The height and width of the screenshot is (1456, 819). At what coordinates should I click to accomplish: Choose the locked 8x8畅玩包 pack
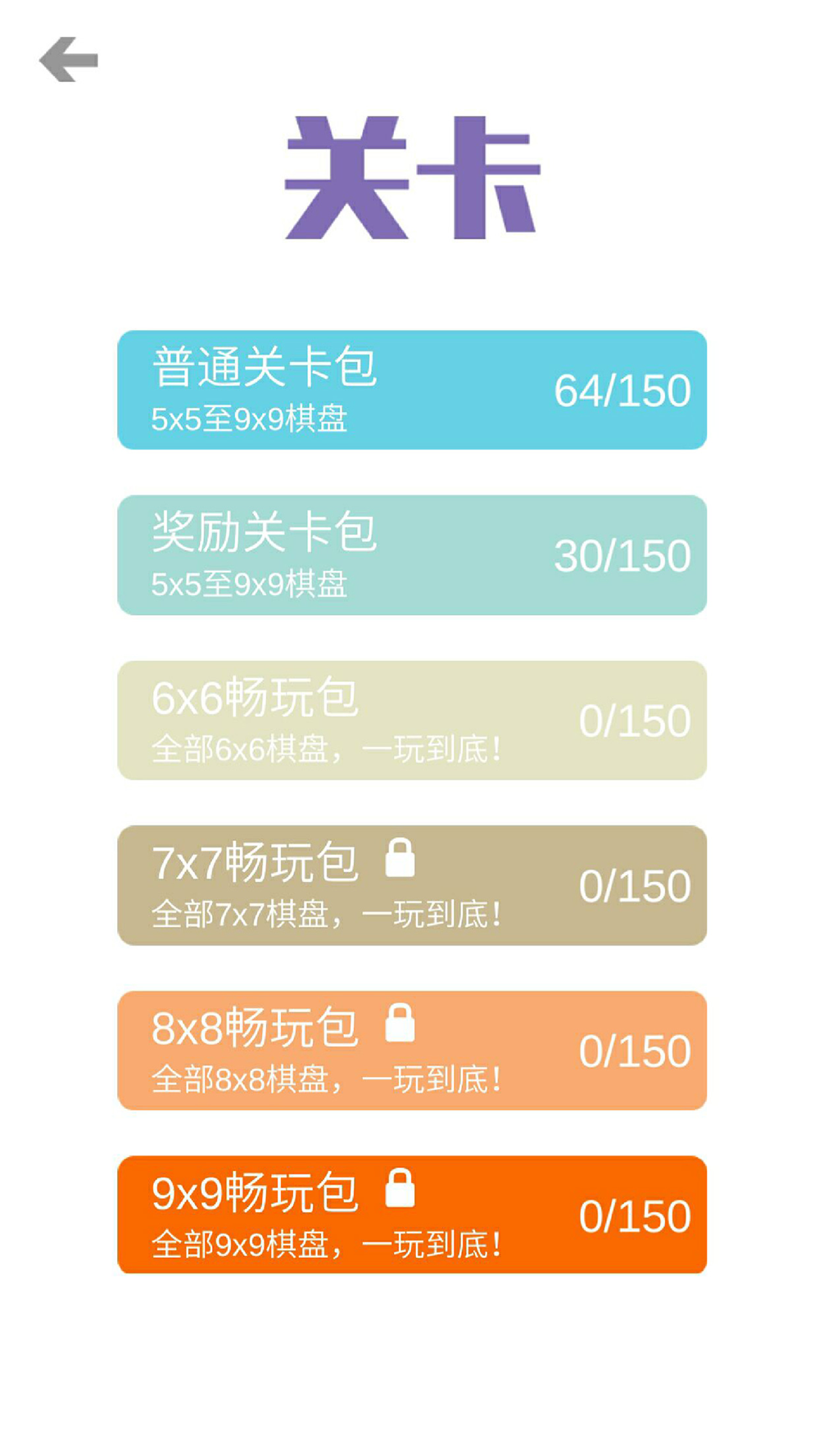pyautogui.click(x=411, y=1051)
